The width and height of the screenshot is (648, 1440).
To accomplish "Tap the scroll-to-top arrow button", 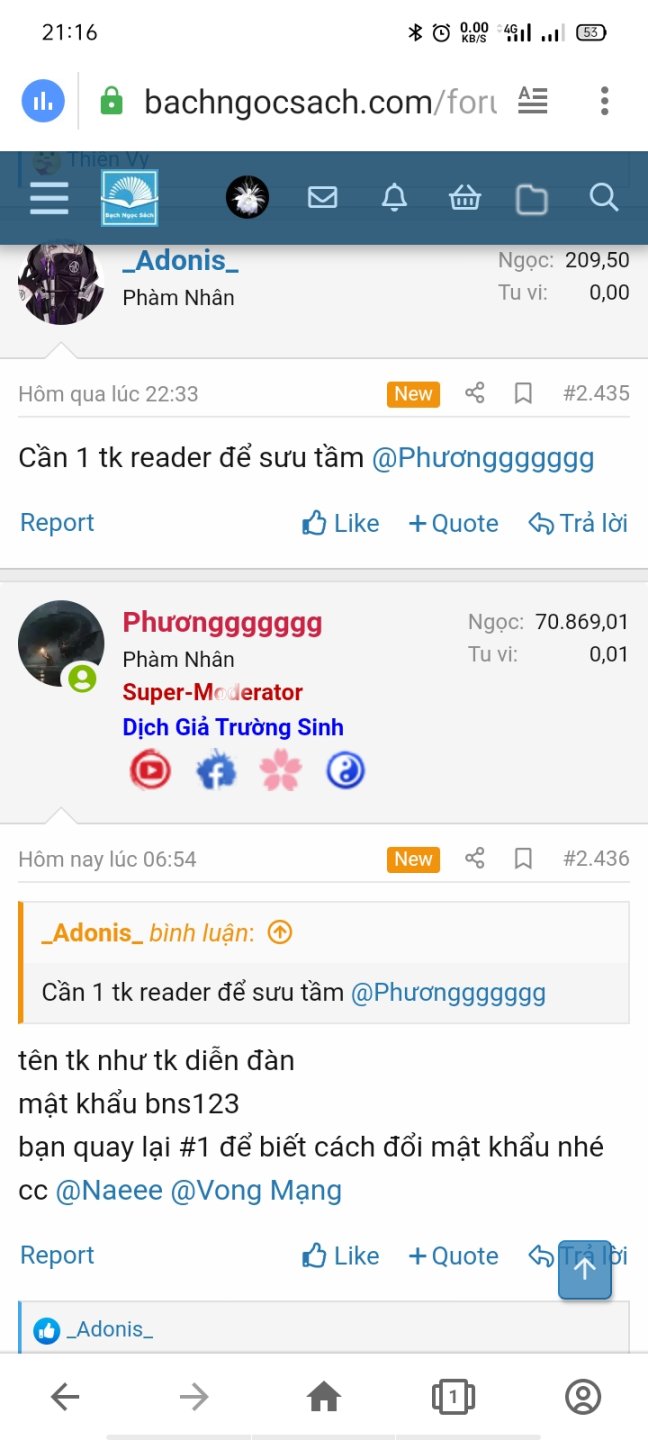I will coord(584,1269).
